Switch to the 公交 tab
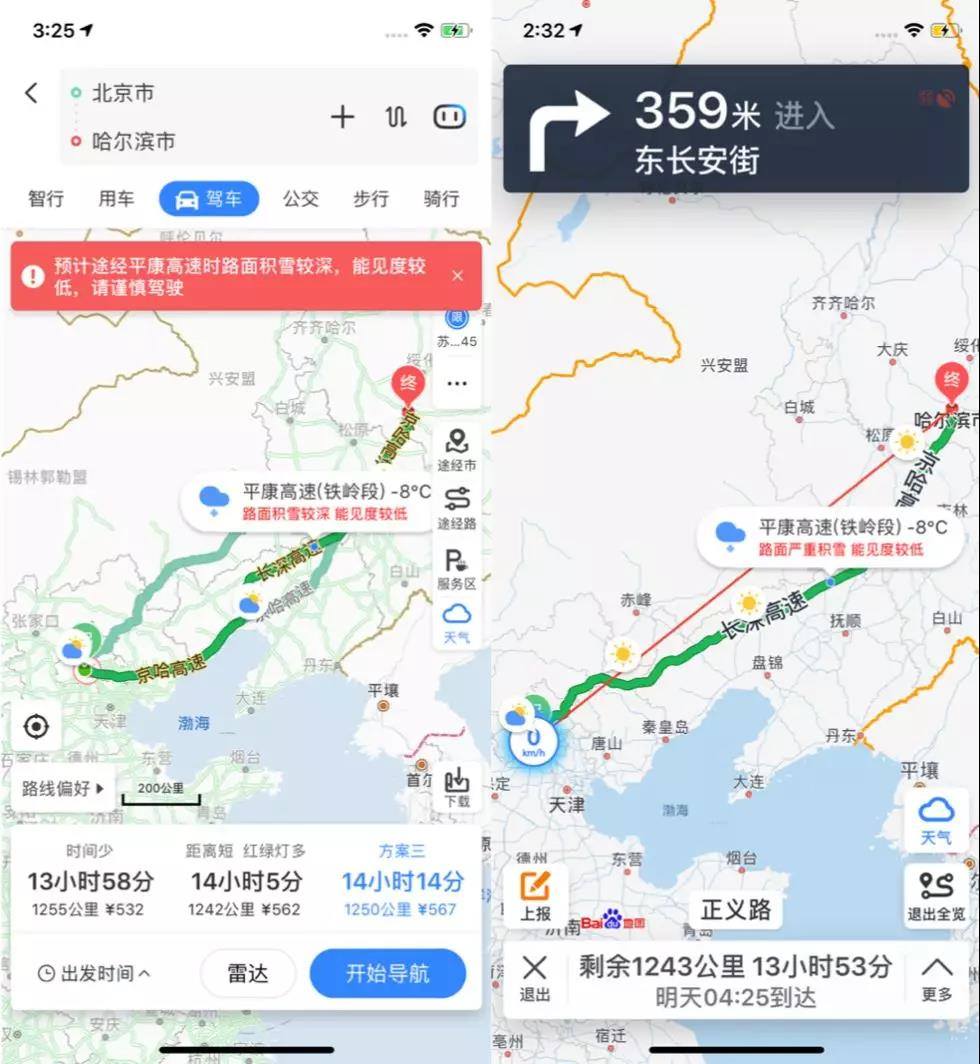980x1064 pixels. 300,199
